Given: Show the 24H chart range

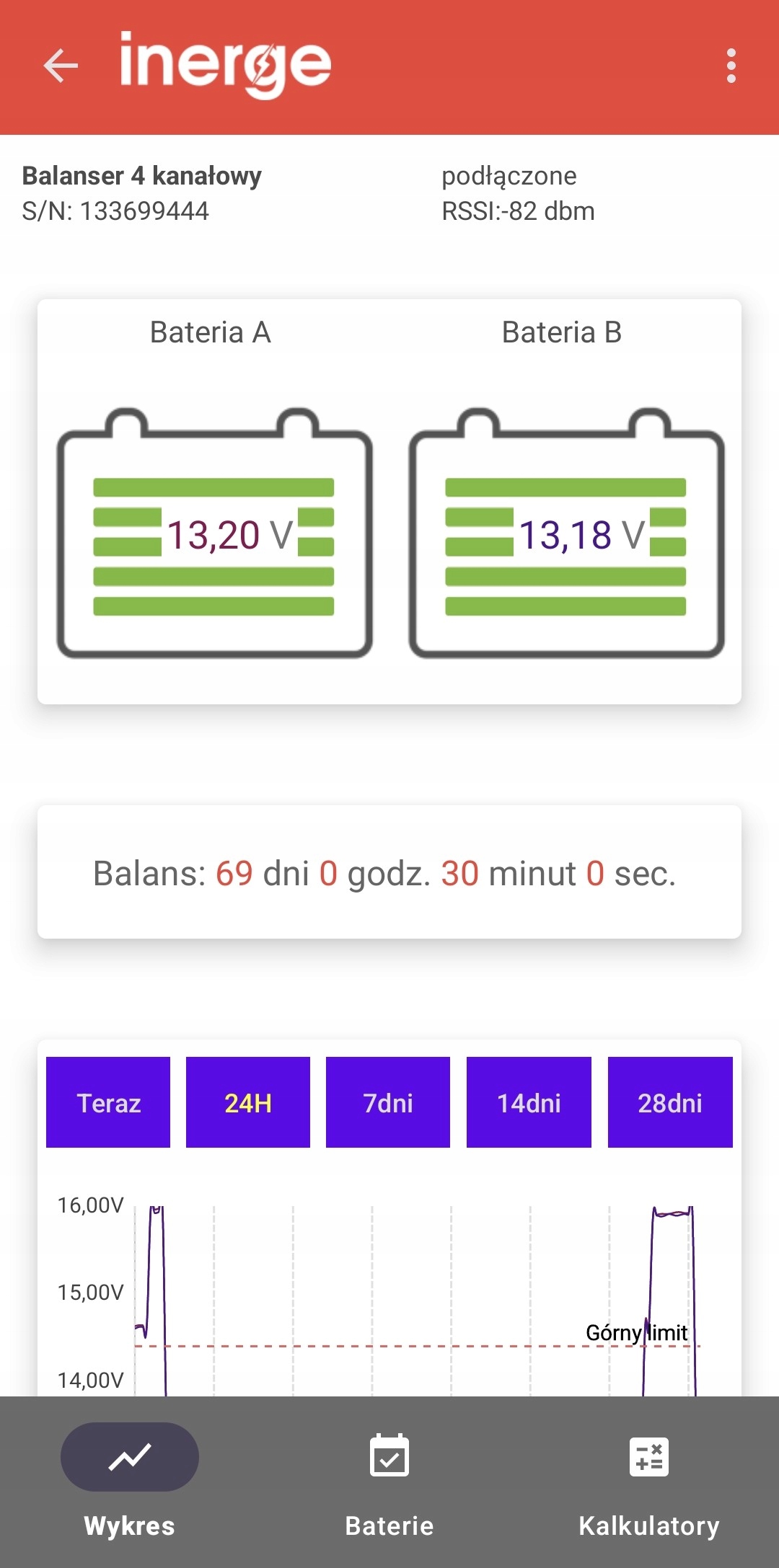Looking at the screenshot, I should [248, 1102].
